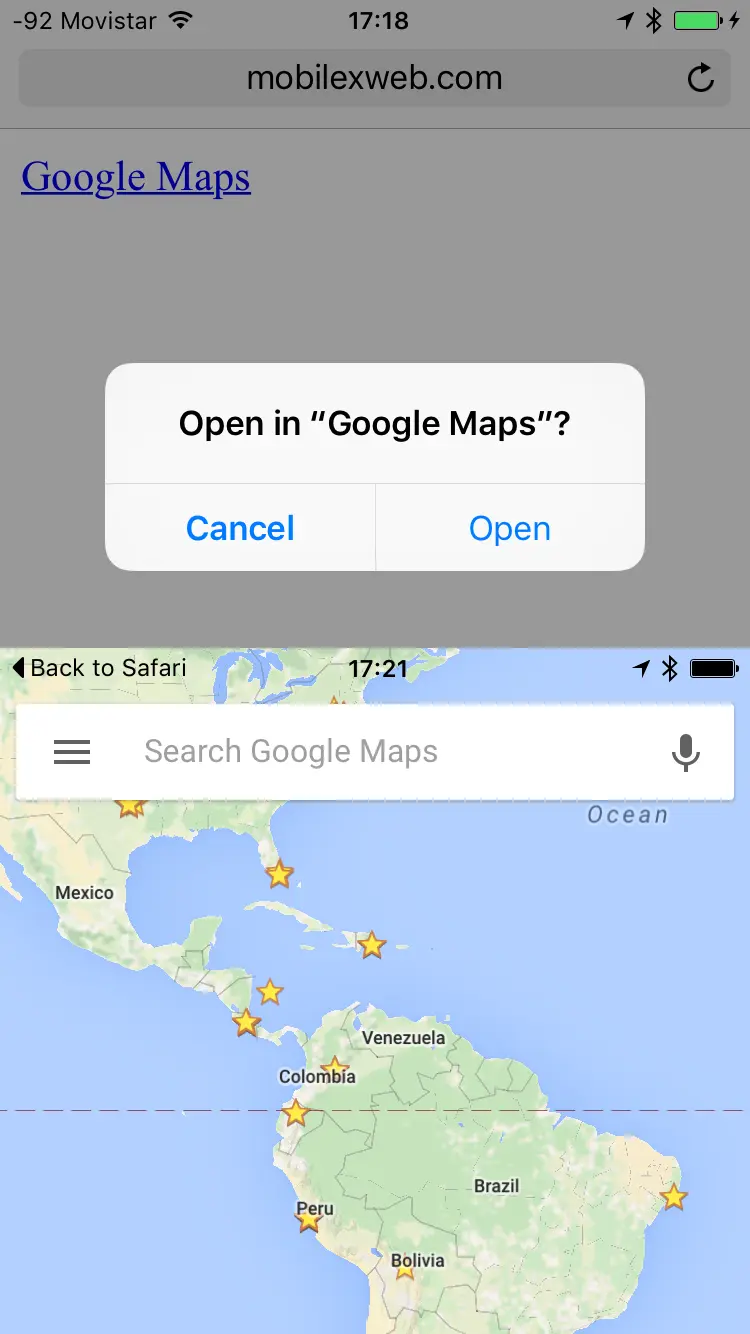Select the starred place in Brazil
The image size is (750, 1334).
click(x=674, y=1196)
